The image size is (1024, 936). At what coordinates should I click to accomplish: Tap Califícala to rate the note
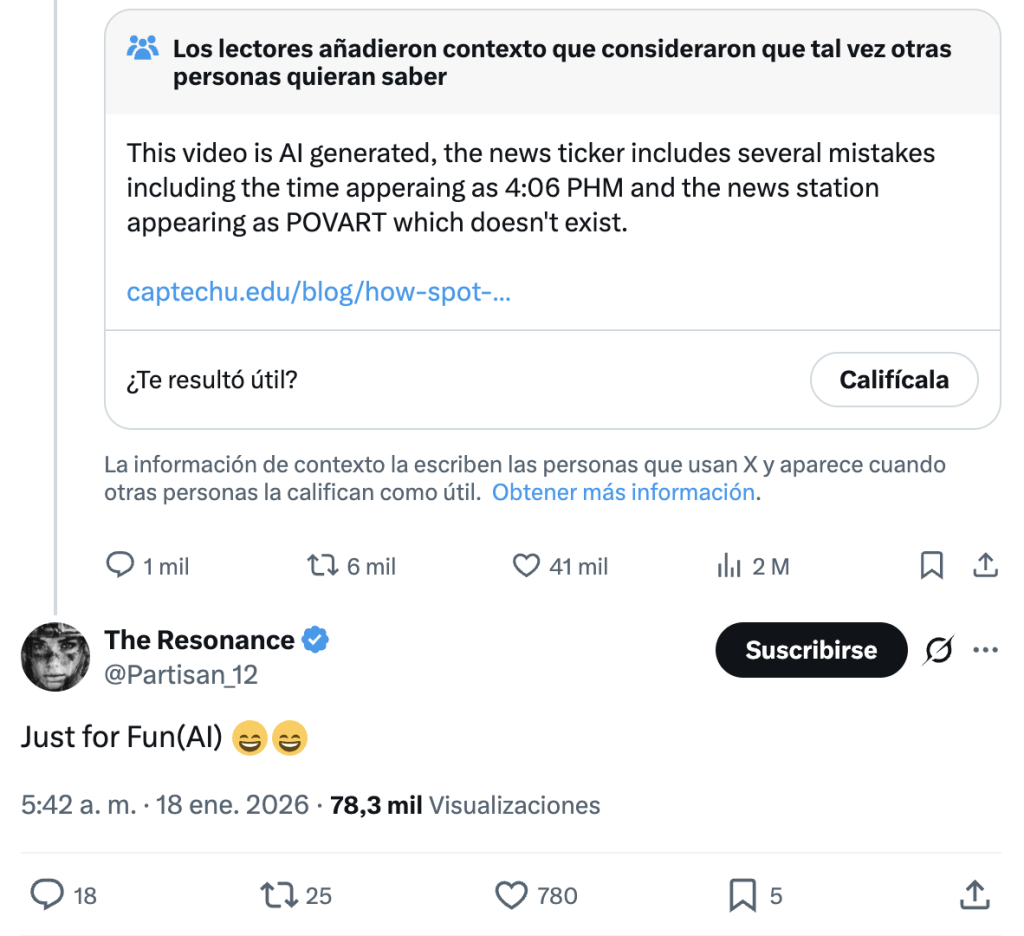(893, 380)
